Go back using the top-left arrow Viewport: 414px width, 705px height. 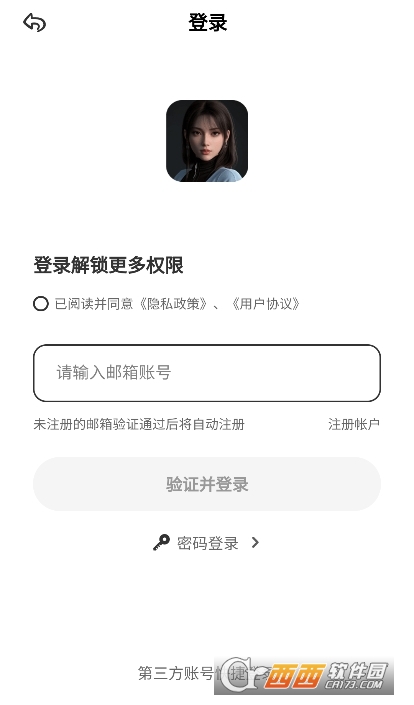[x=35, y=22]
